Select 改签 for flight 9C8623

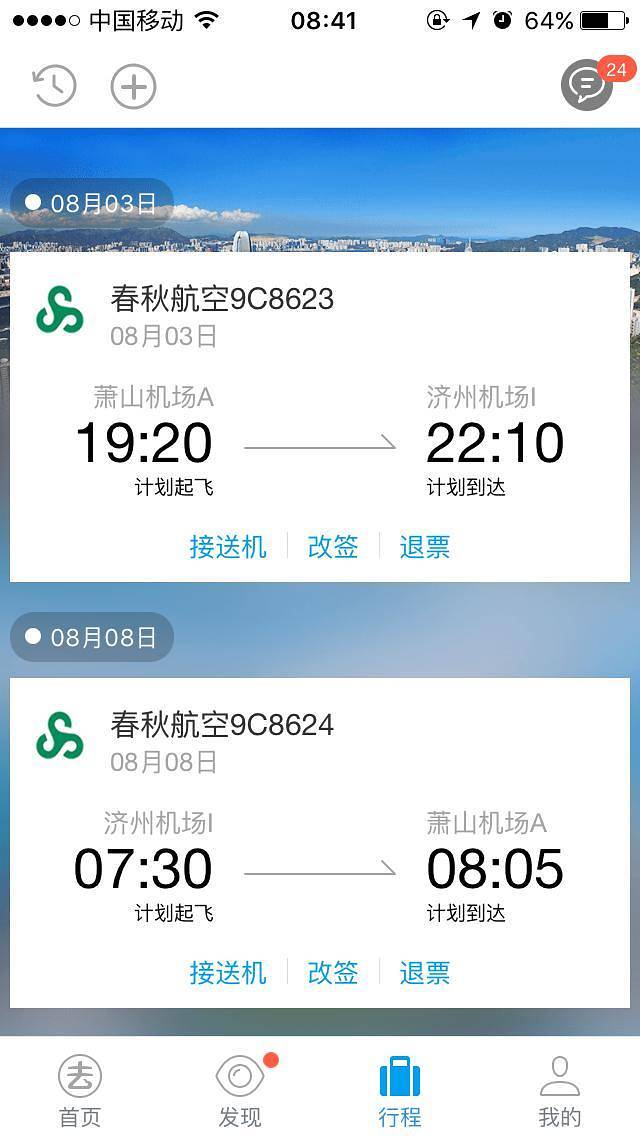click(333, 547)
